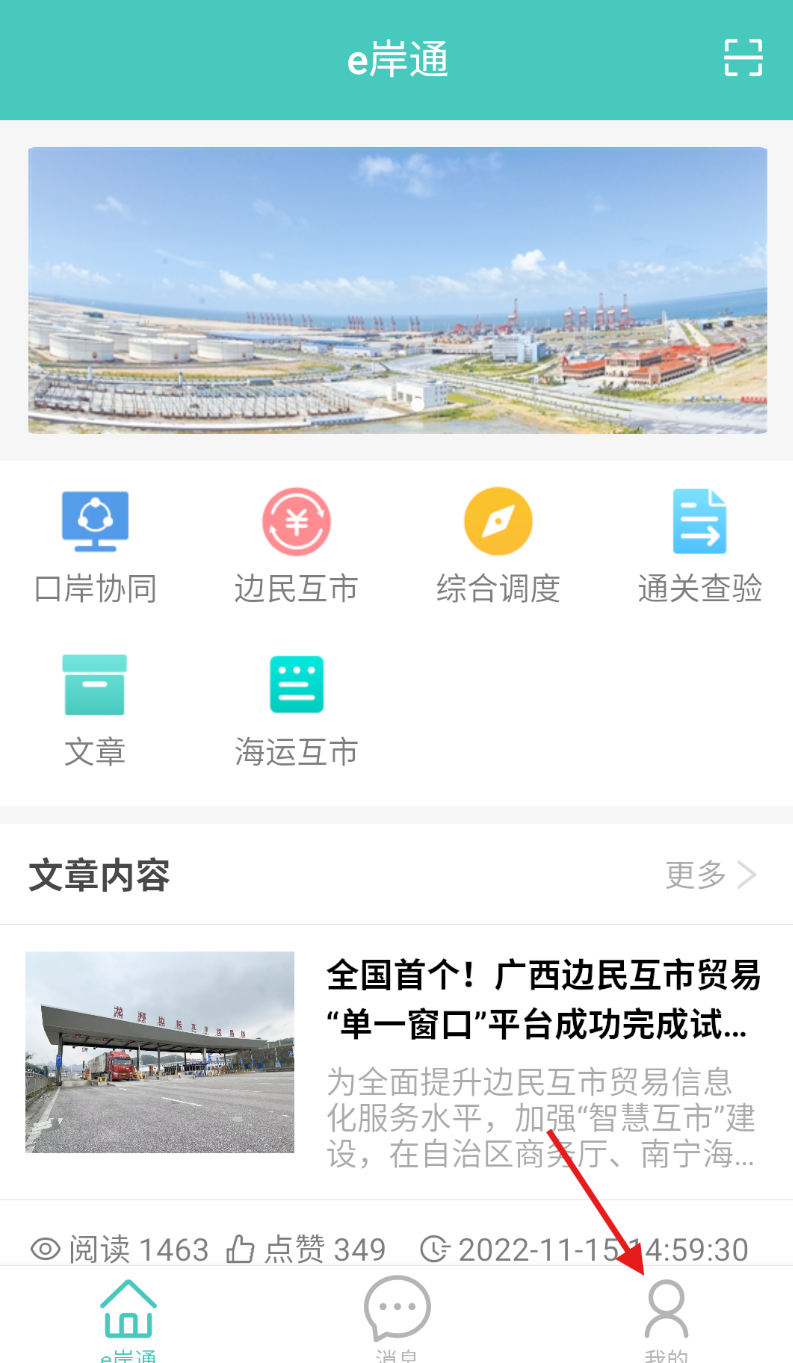View 更多 articles
Viewport: 793px width, 1363px height.
click(711, 876)
